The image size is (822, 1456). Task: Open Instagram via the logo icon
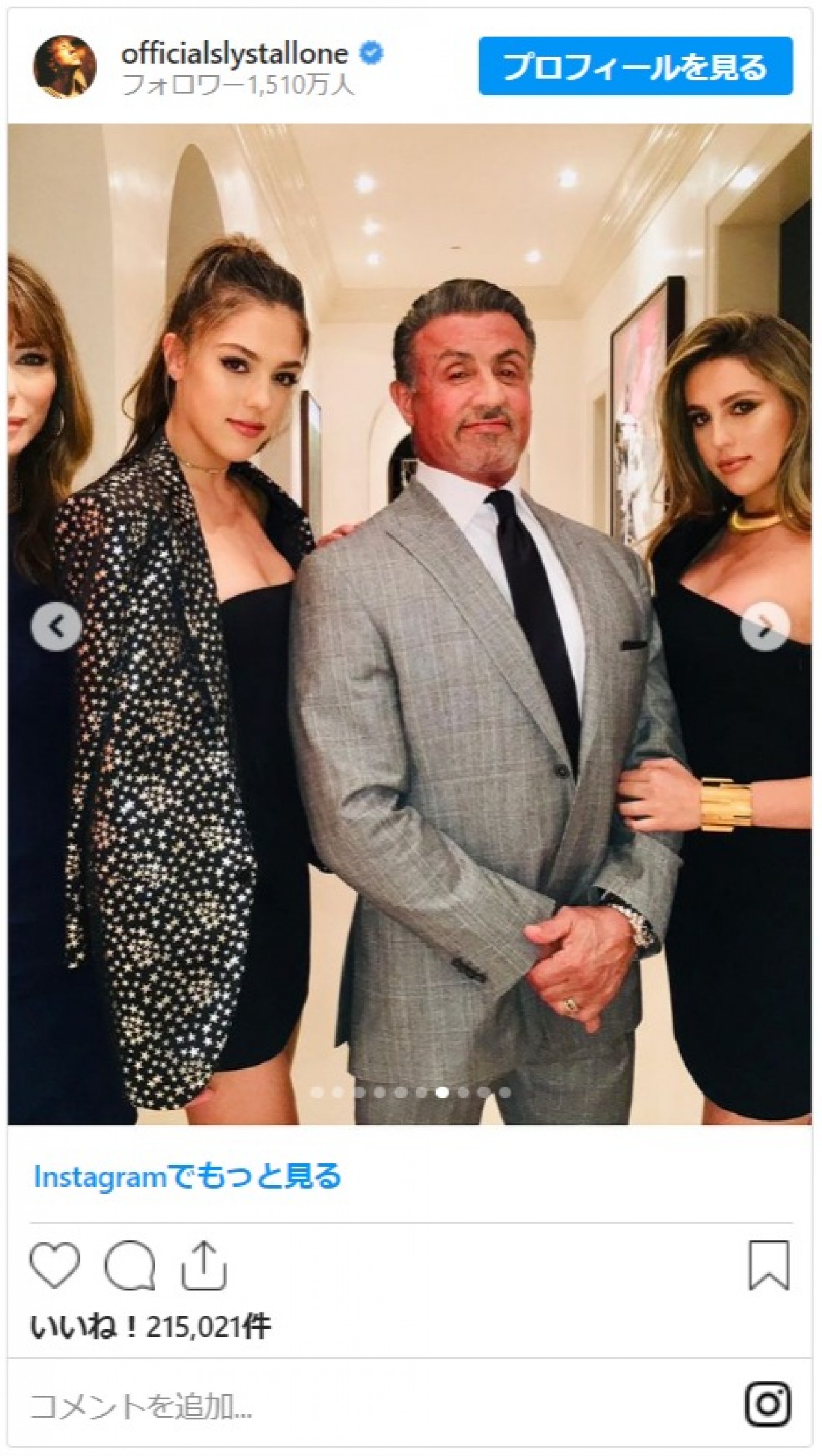coord(769,1405)
